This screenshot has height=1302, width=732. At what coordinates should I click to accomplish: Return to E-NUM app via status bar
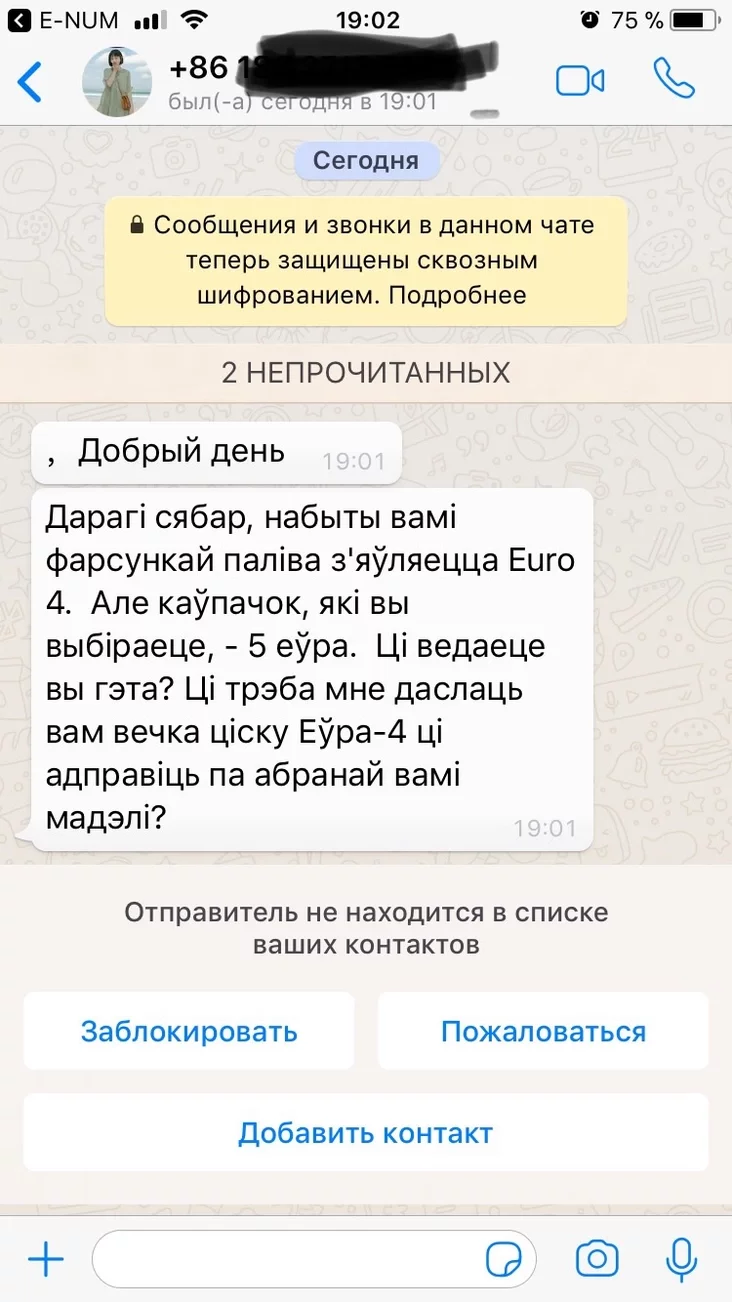[62, 20]
